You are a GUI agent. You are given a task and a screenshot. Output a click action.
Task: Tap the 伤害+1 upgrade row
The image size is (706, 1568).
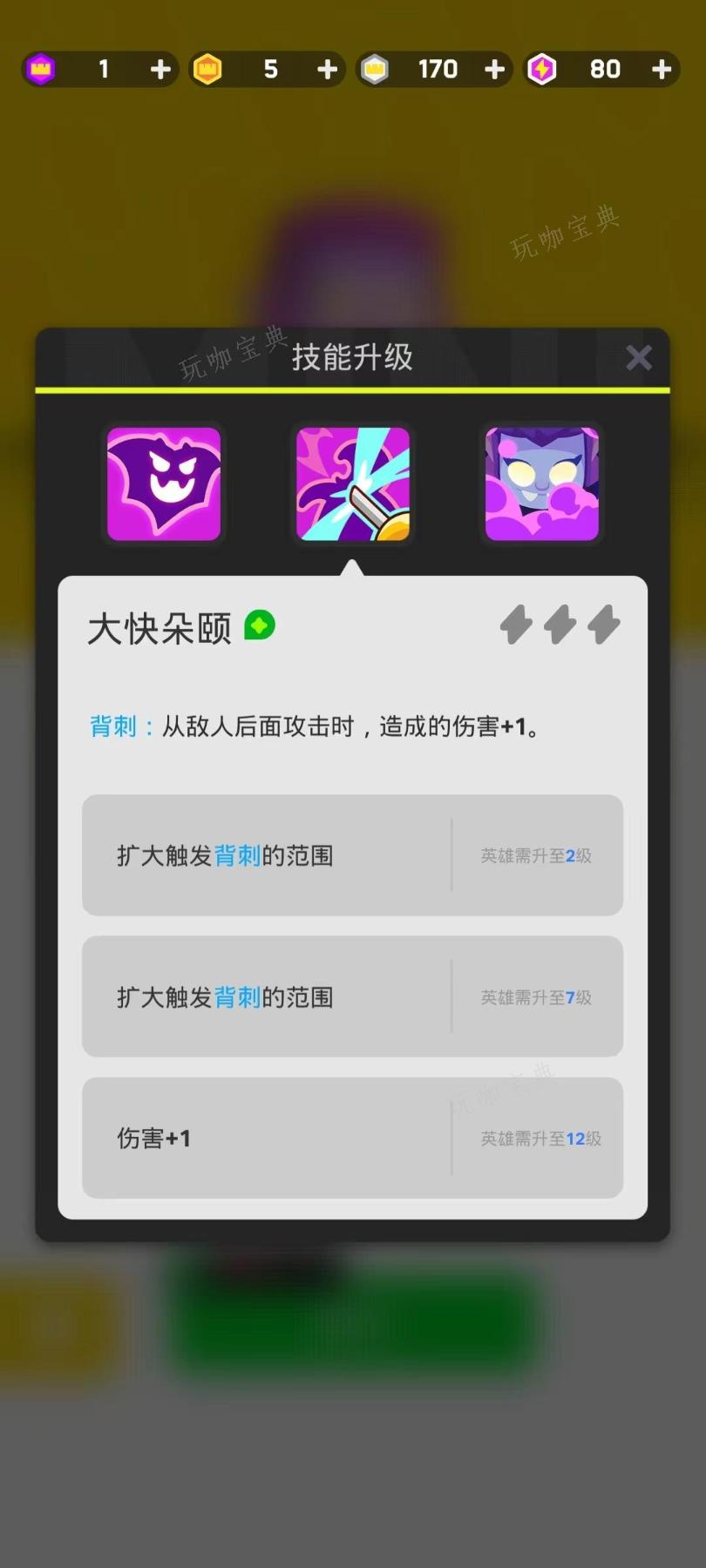pyautogui.click(x=352, y=1138)
